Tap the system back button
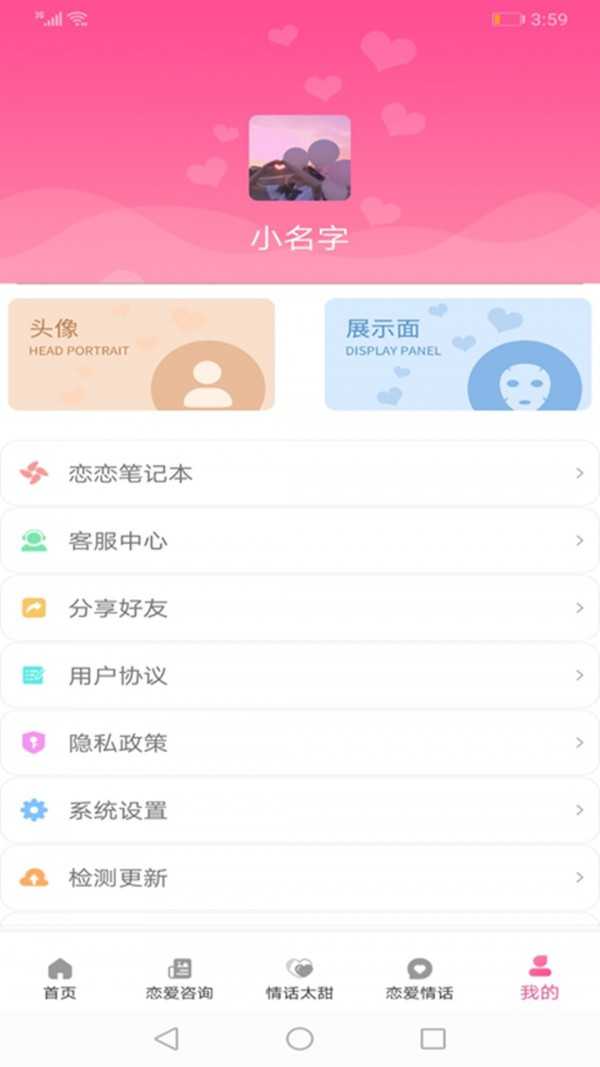Viewport: 600px width, 1067px height. (166, 1038)
